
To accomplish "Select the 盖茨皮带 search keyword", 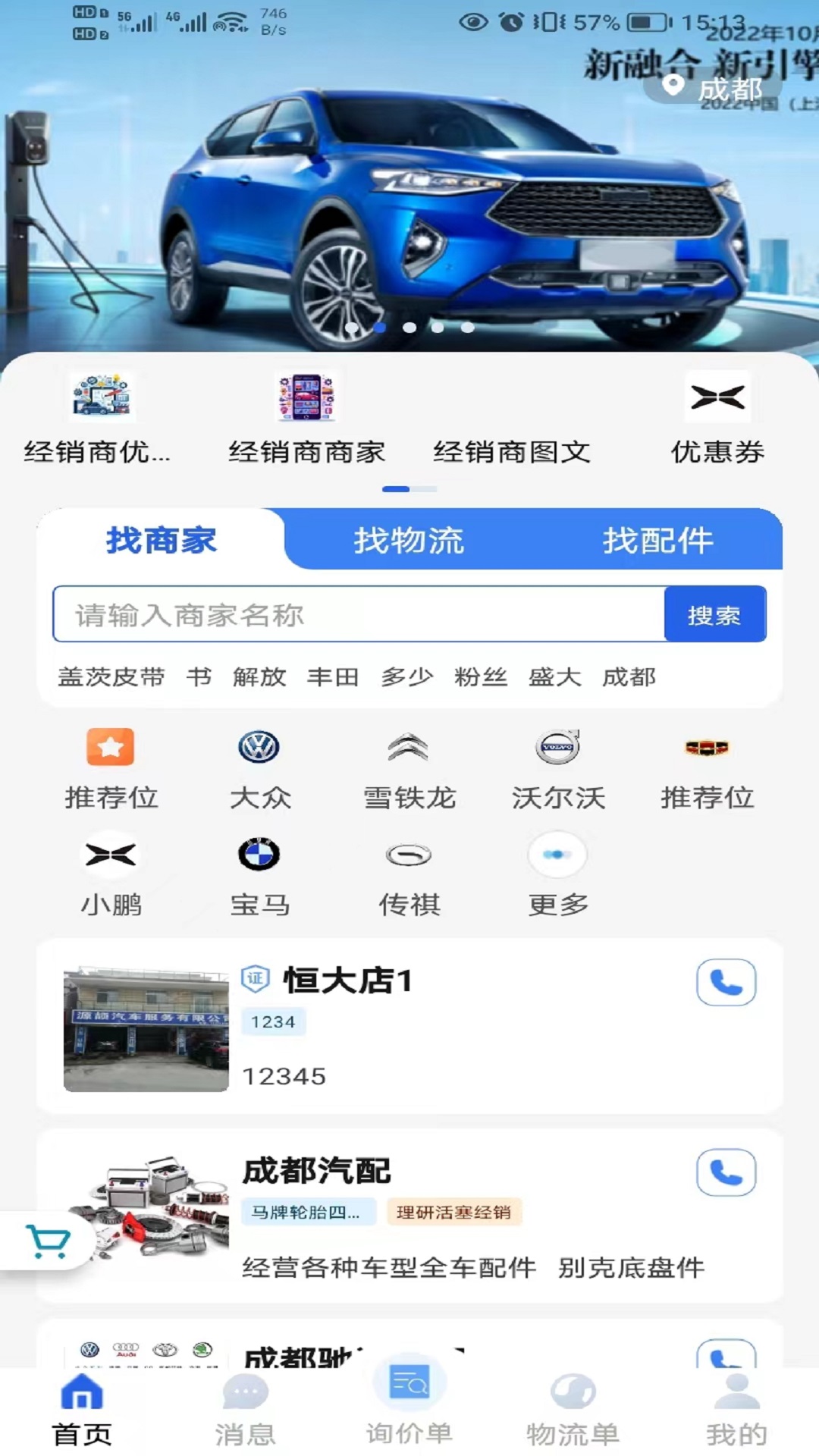I will click(111, 676).
